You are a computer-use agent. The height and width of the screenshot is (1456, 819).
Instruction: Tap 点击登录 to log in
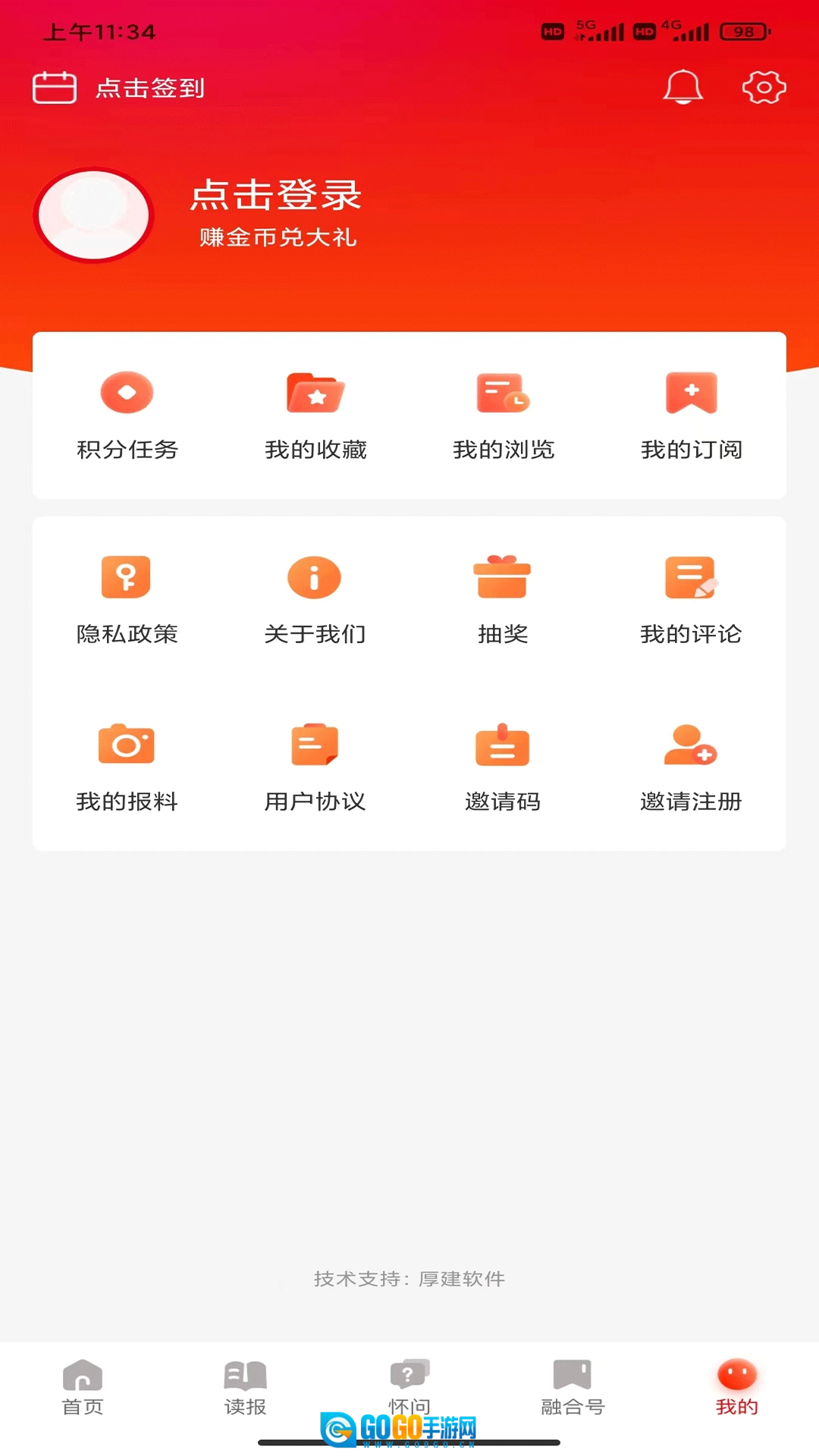(275, 196)
